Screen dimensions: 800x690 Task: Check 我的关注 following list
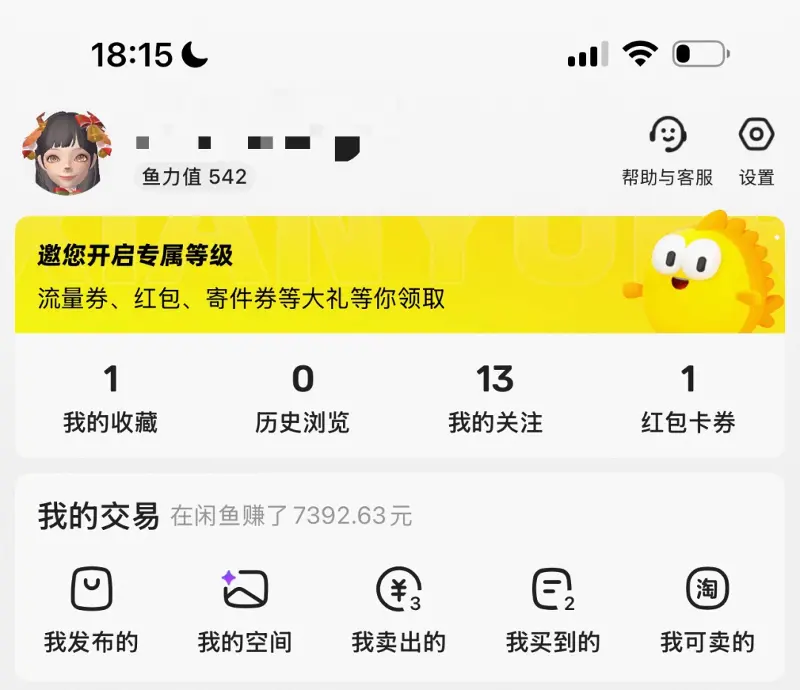click(495, 399)
